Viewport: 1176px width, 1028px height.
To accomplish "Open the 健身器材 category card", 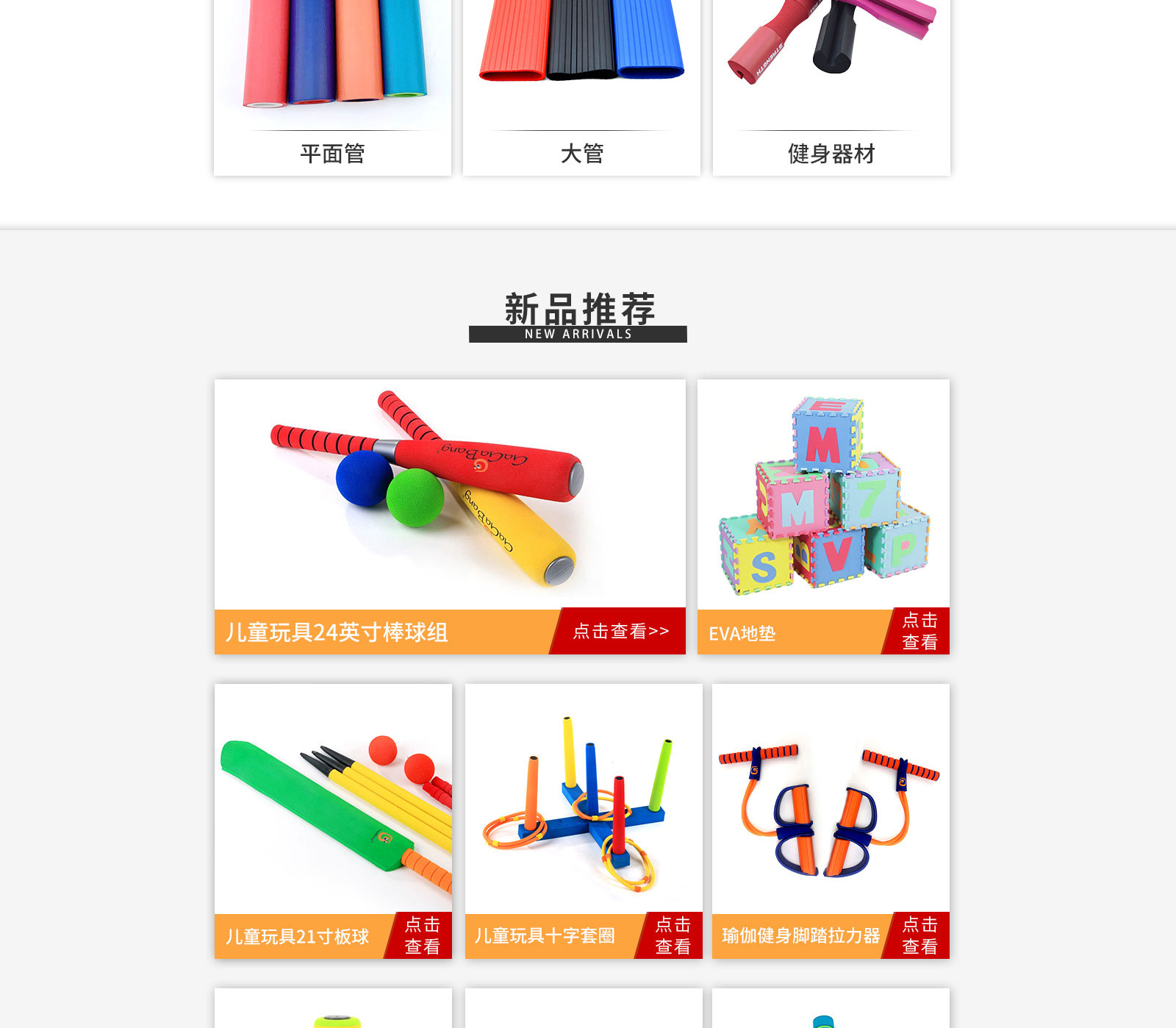I will point(831,88).
